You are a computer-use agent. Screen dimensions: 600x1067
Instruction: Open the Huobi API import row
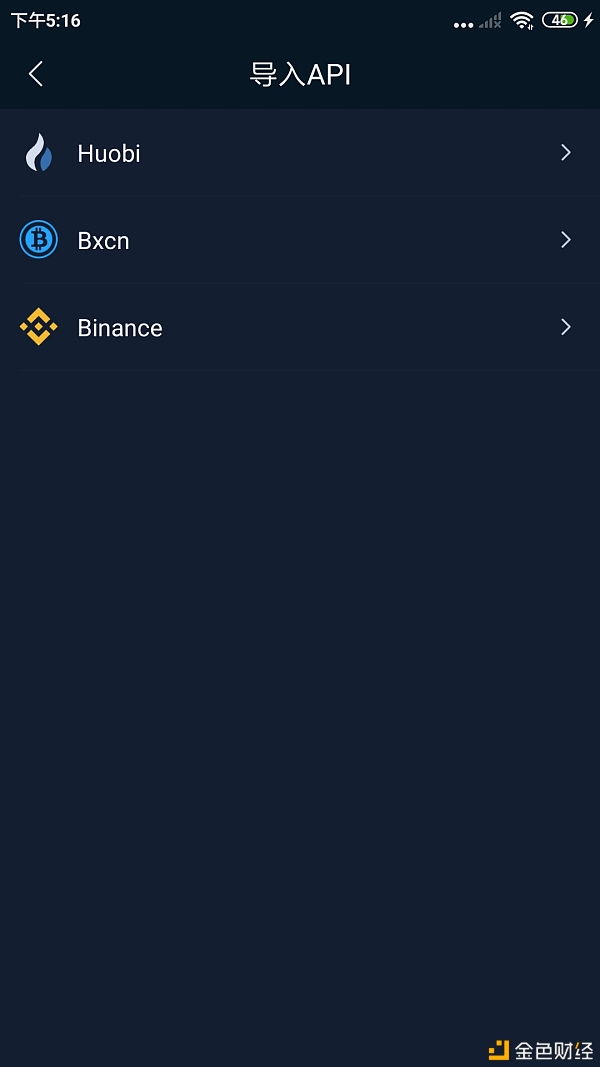click(300, 153)
